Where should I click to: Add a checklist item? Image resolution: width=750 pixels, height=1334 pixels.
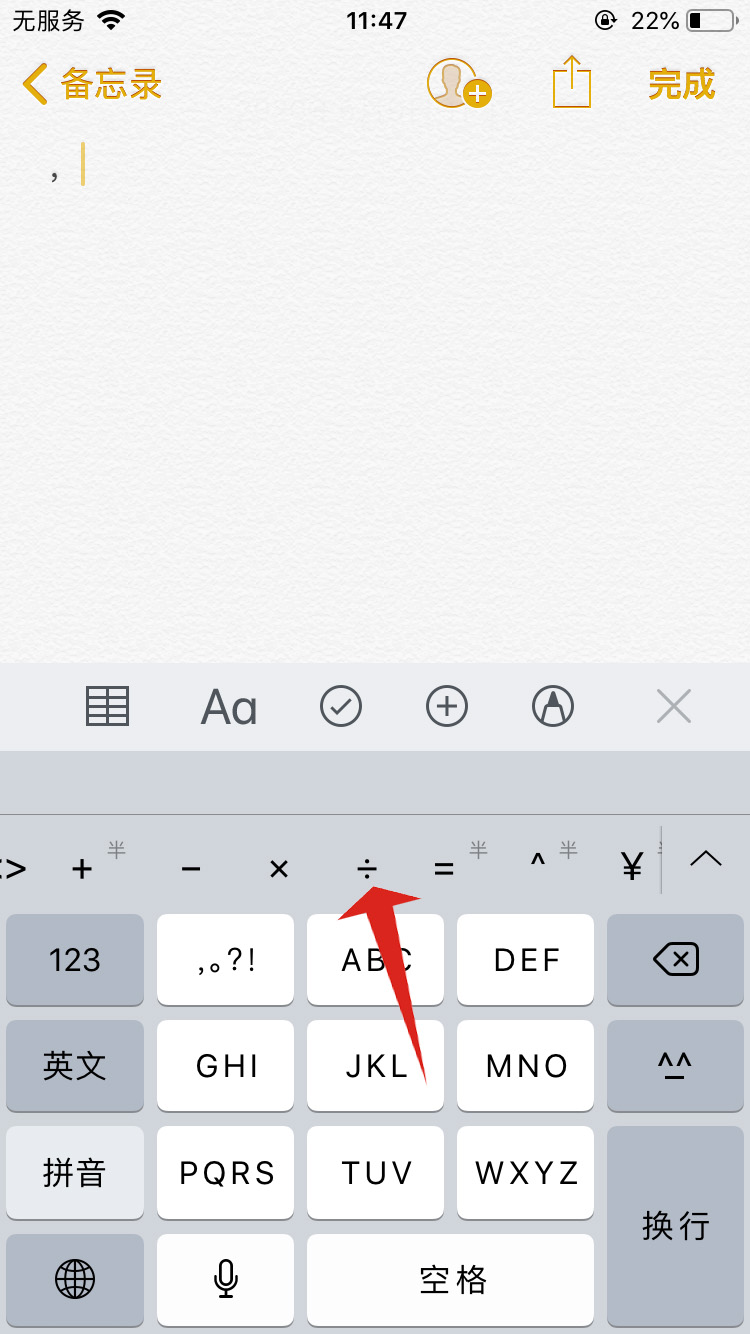point(341,707)
